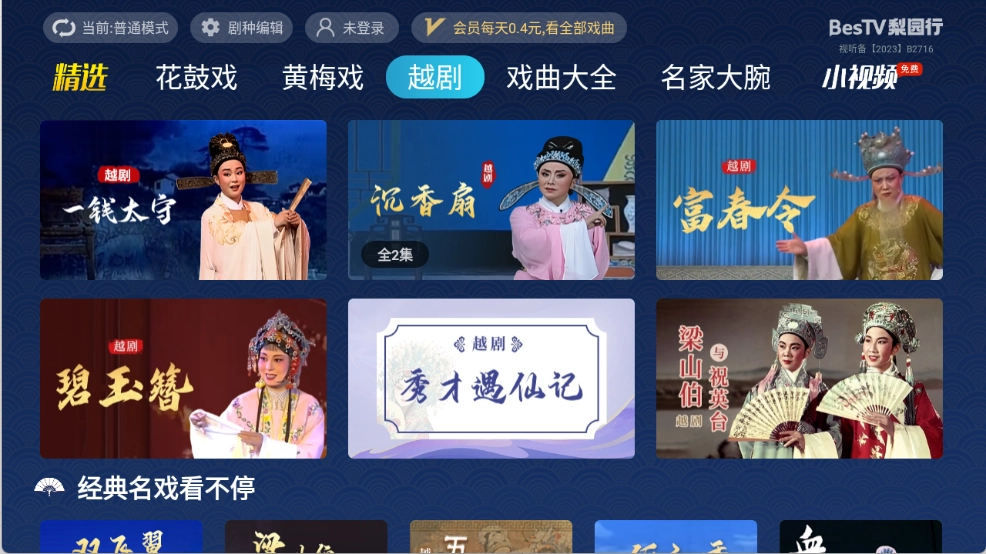Open the 名家大腕 tab
The height and width of the screenshot is (554, 986).
point(716,78)
